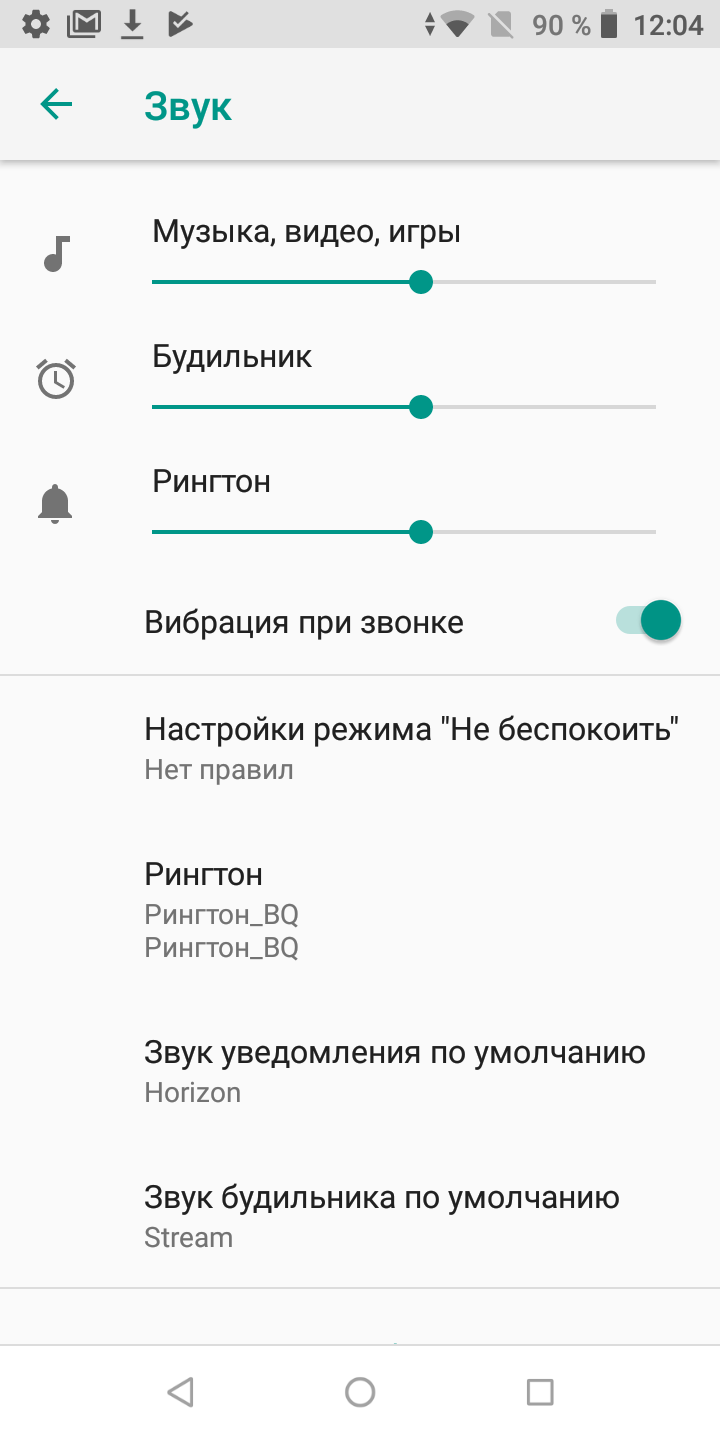Disable Вибрация при звонке switch
This screenshot has width=720, height=1440.
point(648,621)
